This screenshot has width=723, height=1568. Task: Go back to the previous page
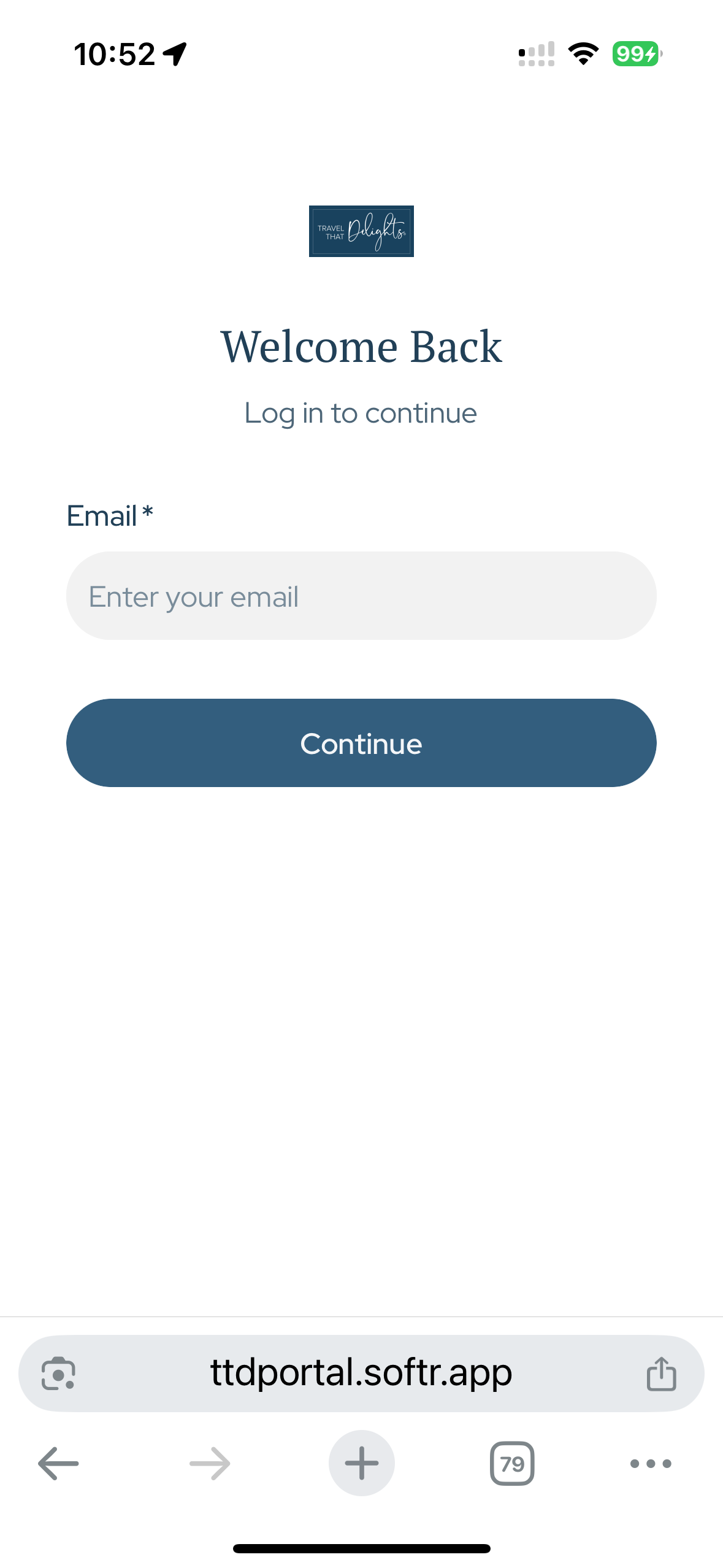tap(58, 1464)
